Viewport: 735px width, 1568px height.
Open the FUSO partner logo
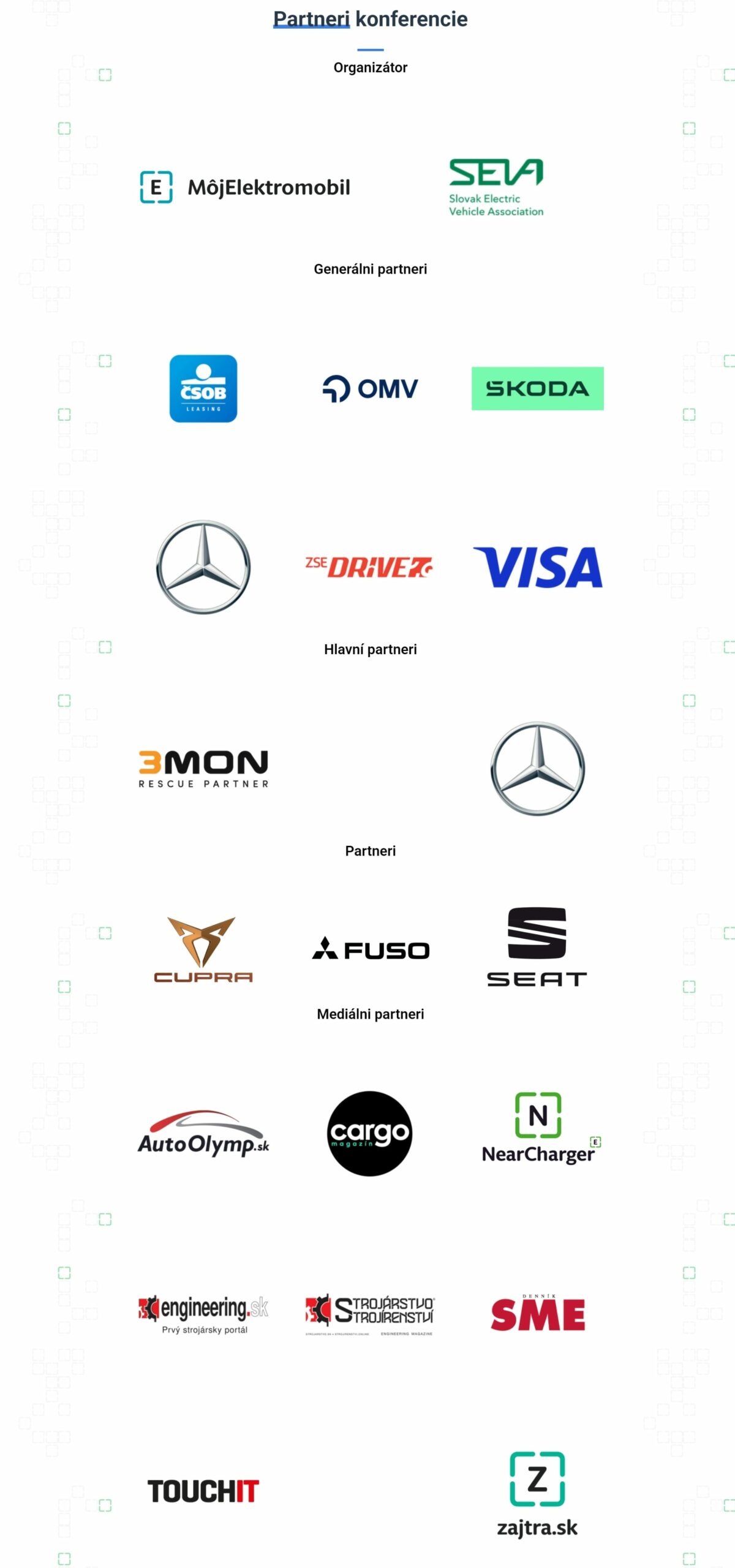coord(371,949)
